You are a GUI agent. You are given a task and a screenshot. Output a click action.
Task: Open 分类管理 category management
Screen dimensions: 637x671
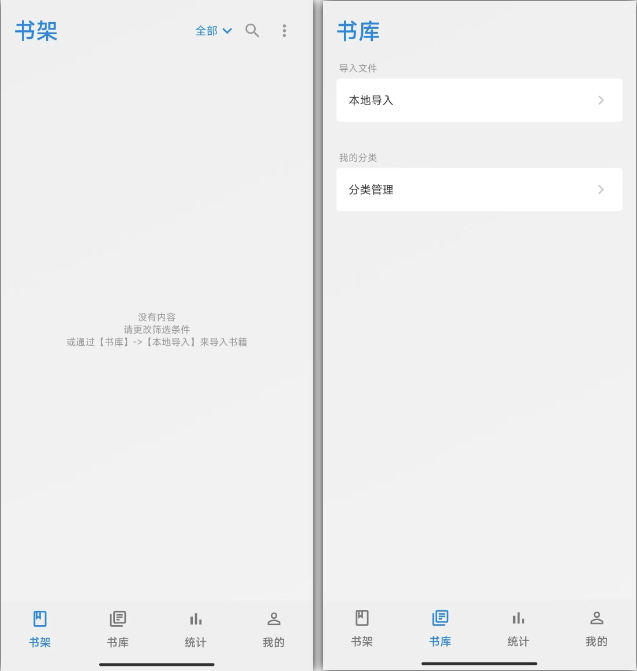click(479, 189)
